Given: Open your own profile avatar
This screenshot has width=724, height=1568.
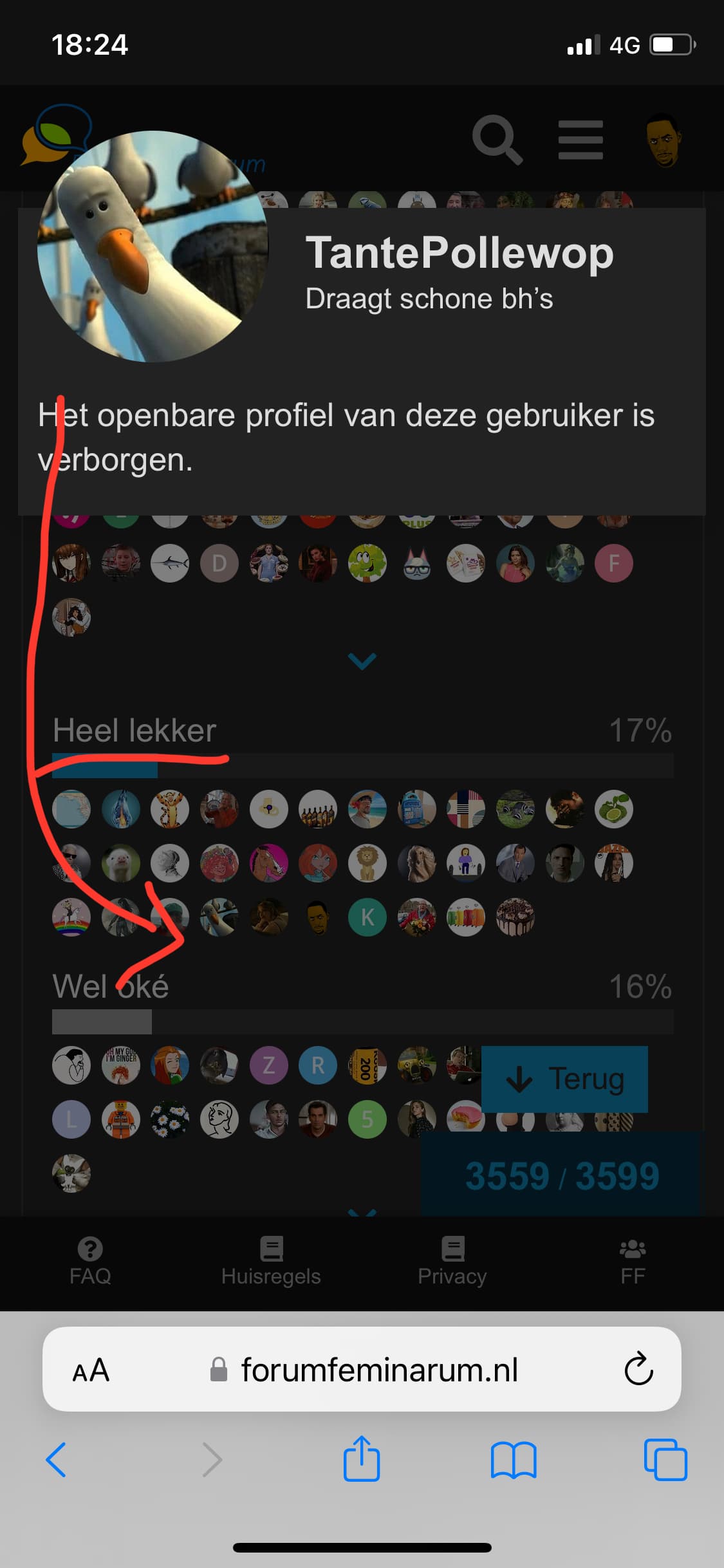Looking at the screenshot, I should (x=664, y=140).
